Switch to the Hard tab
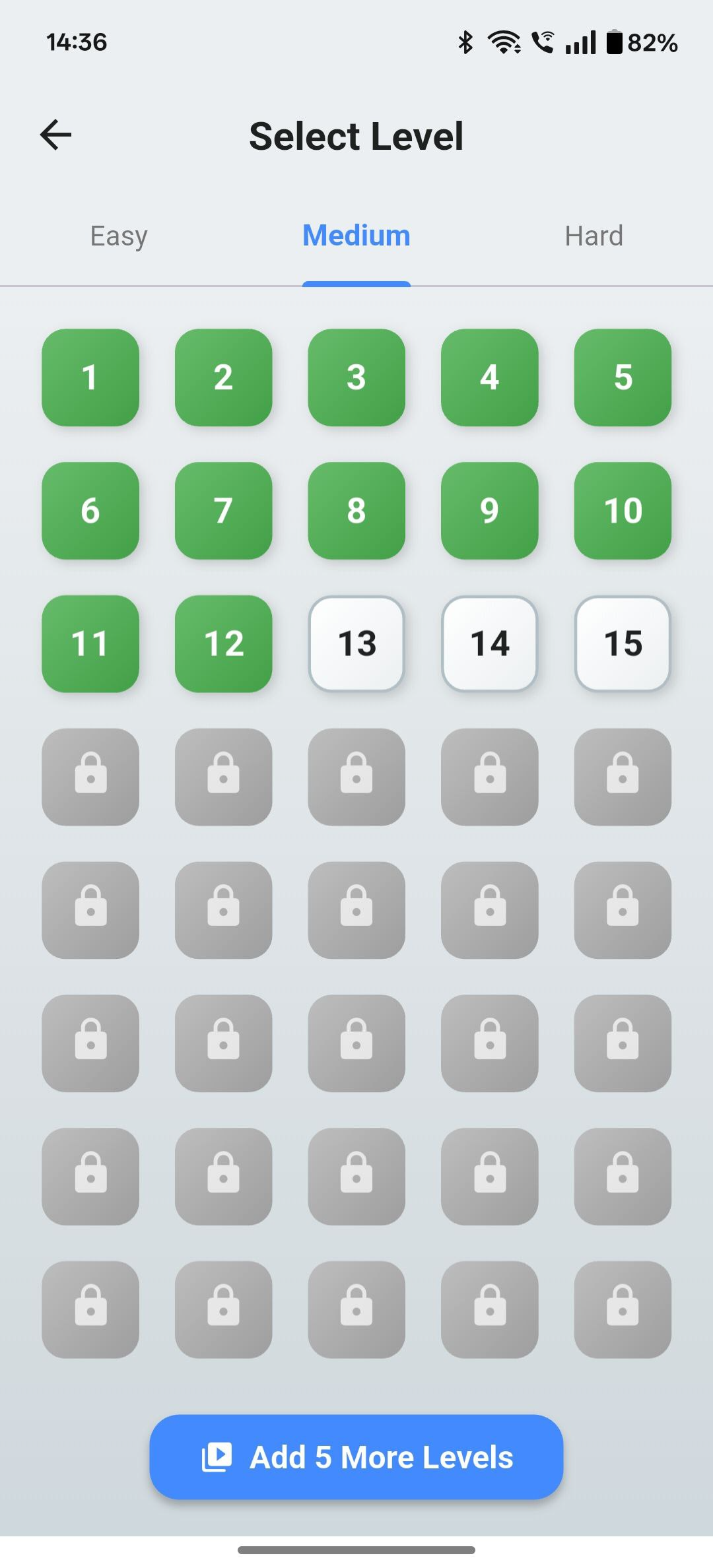The image size is (713, 1568). coord(594,235)
